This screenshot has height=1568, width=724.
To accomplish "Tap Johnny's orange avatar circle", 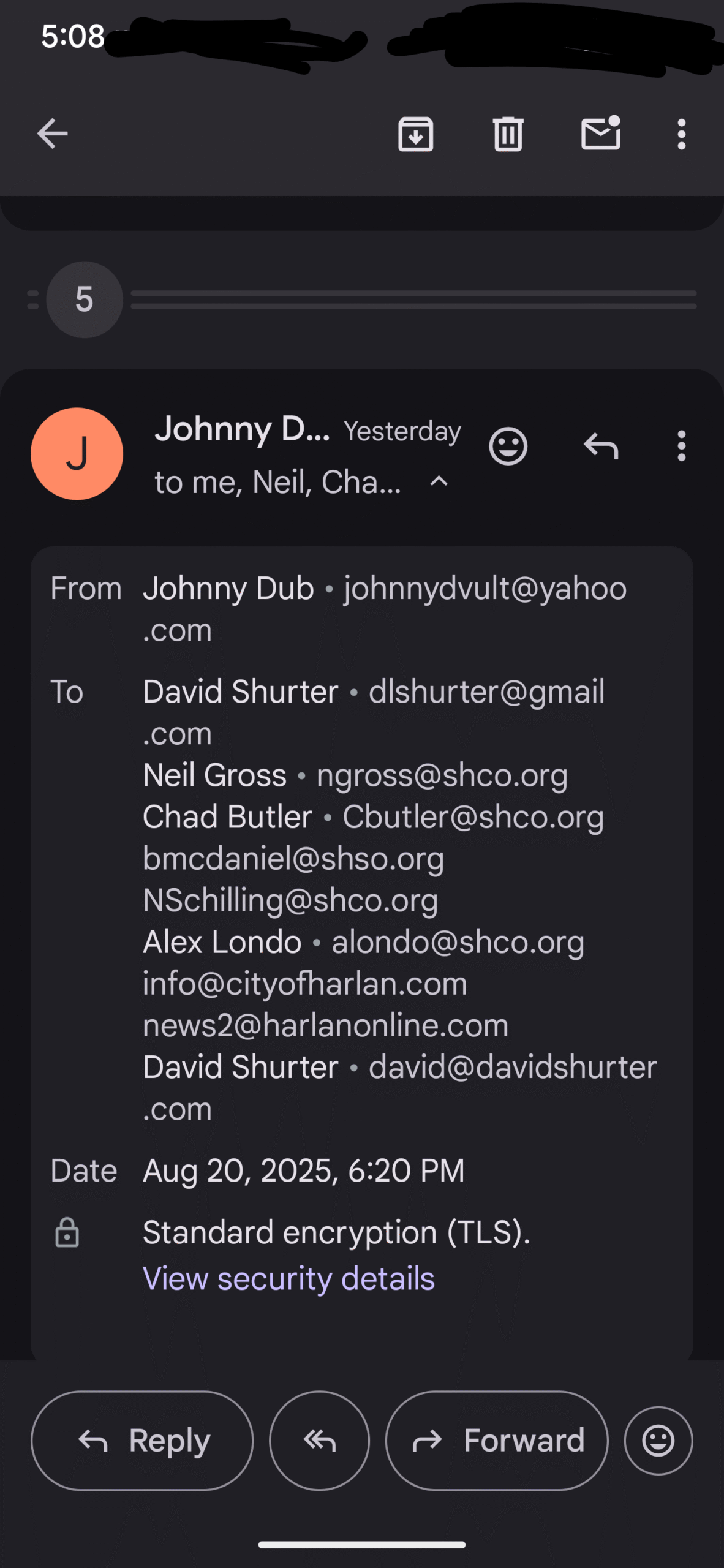I will (77, 454).
